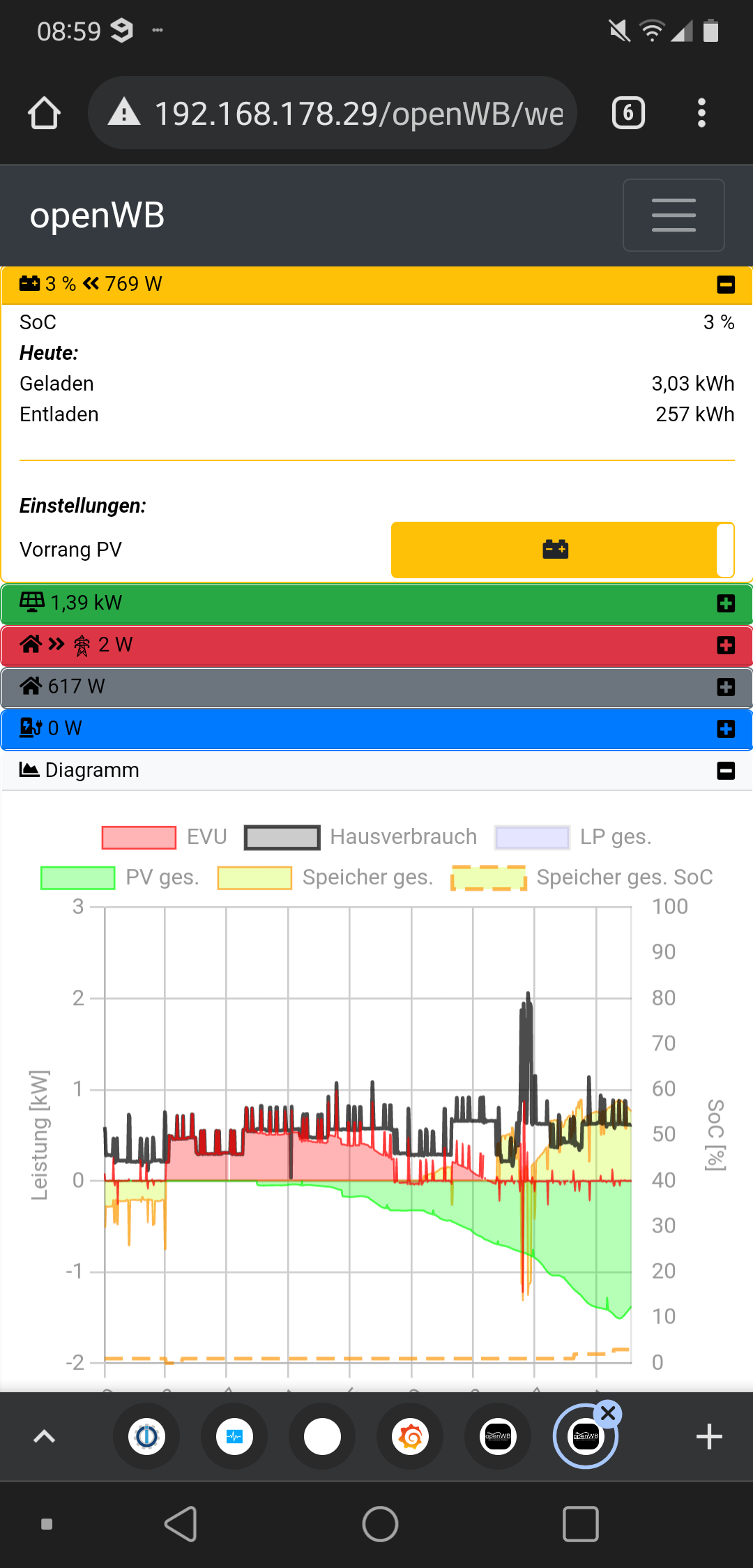753x1568 pixels.
Task: Toggle the Vorrang PV battery priority
Action: click(x=562, y=550)
